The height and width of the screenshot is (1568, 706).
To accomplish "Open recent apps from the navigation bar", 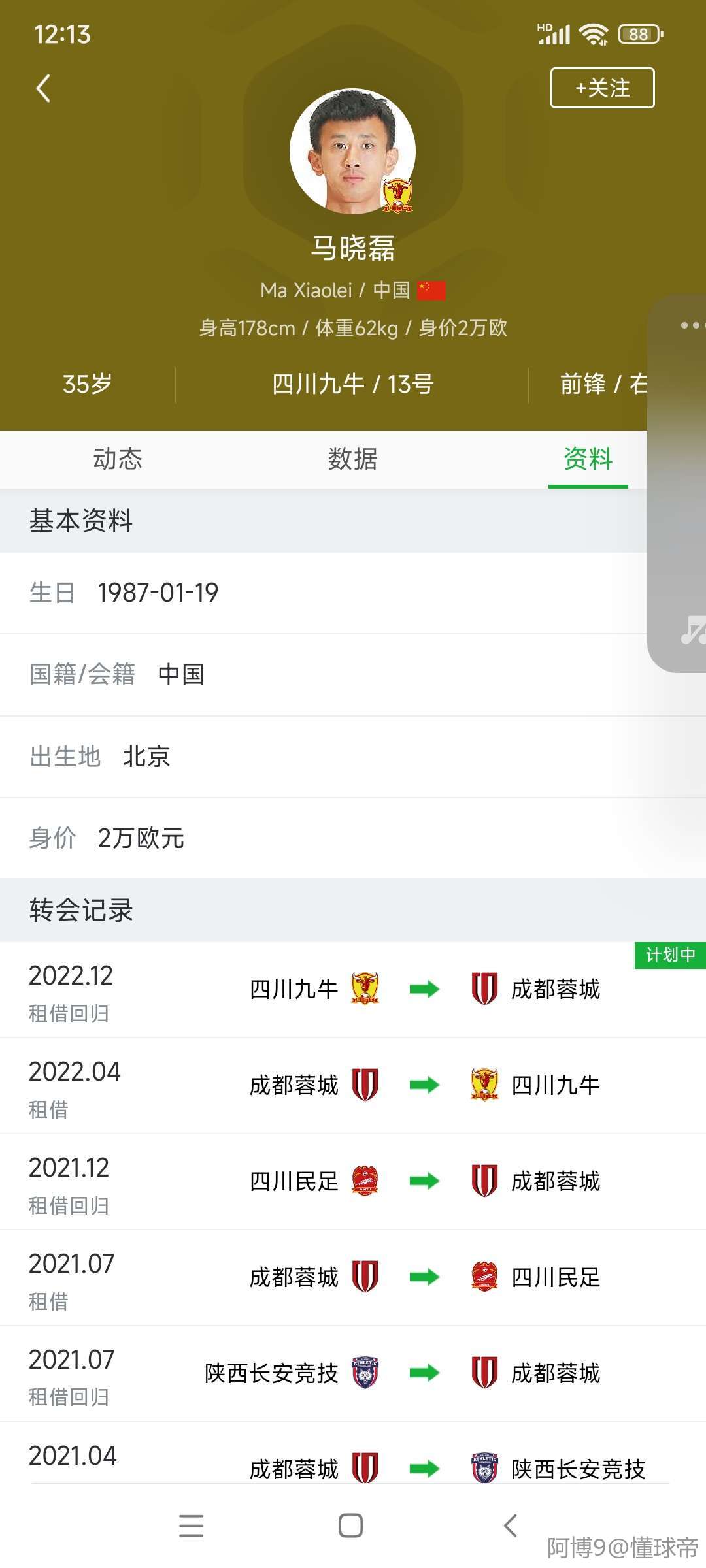I will (191, 1526).
